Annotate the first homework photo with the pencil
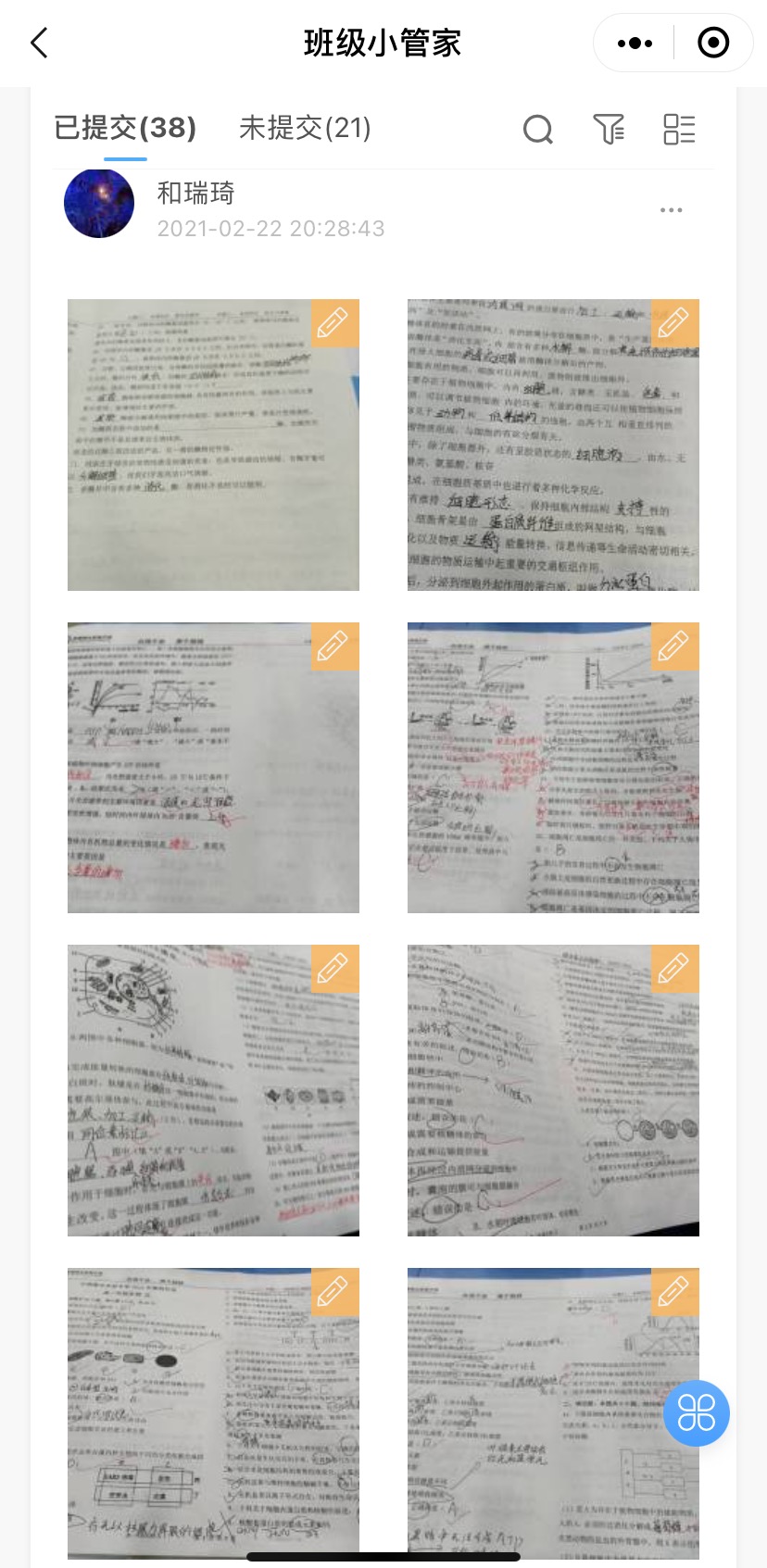Screen dimensions: 767x1568 click(x=333, y=323)
